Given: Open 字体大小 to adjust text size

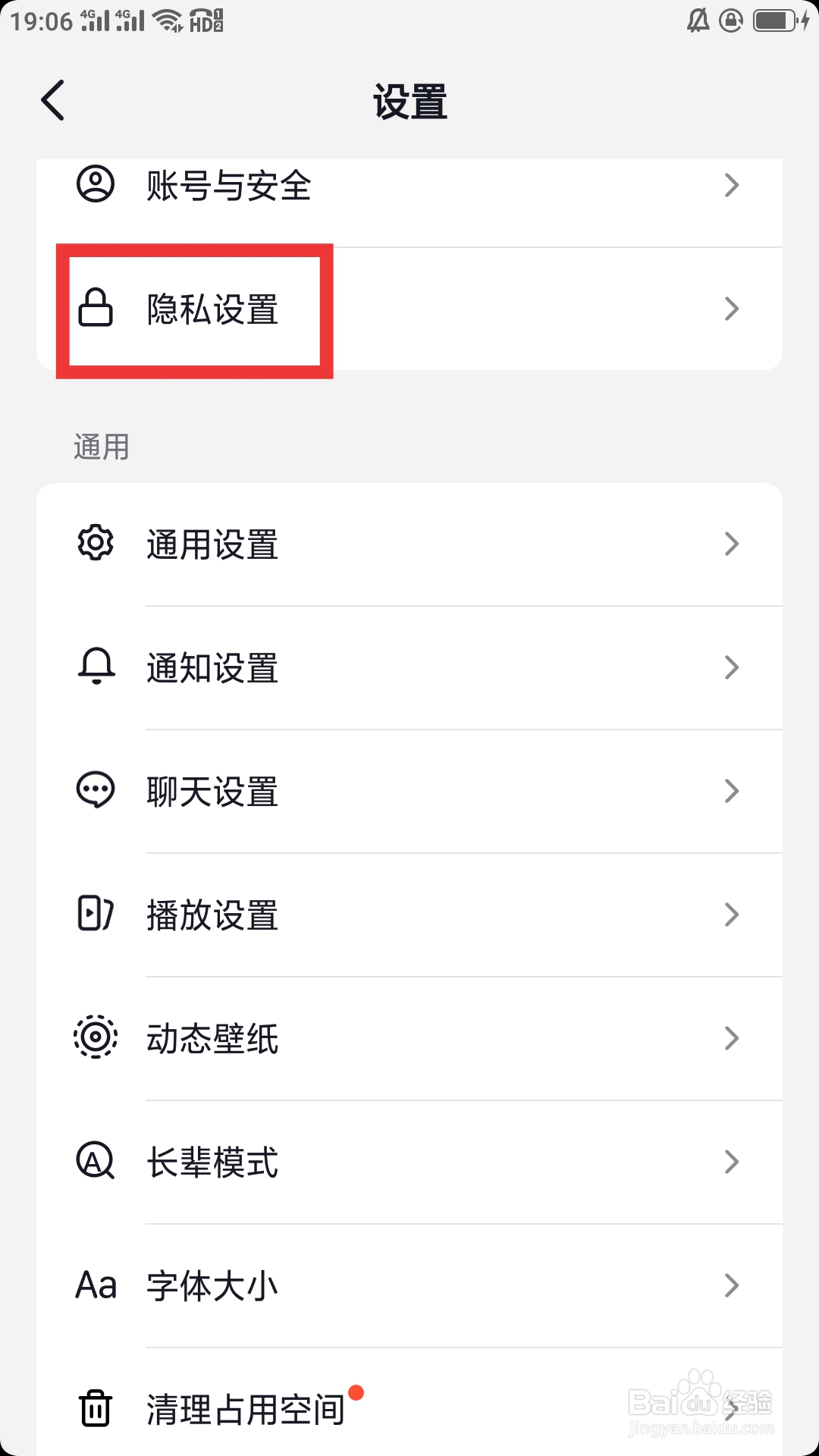Looking at the screenshot, I should click(x=212, y=1285).
